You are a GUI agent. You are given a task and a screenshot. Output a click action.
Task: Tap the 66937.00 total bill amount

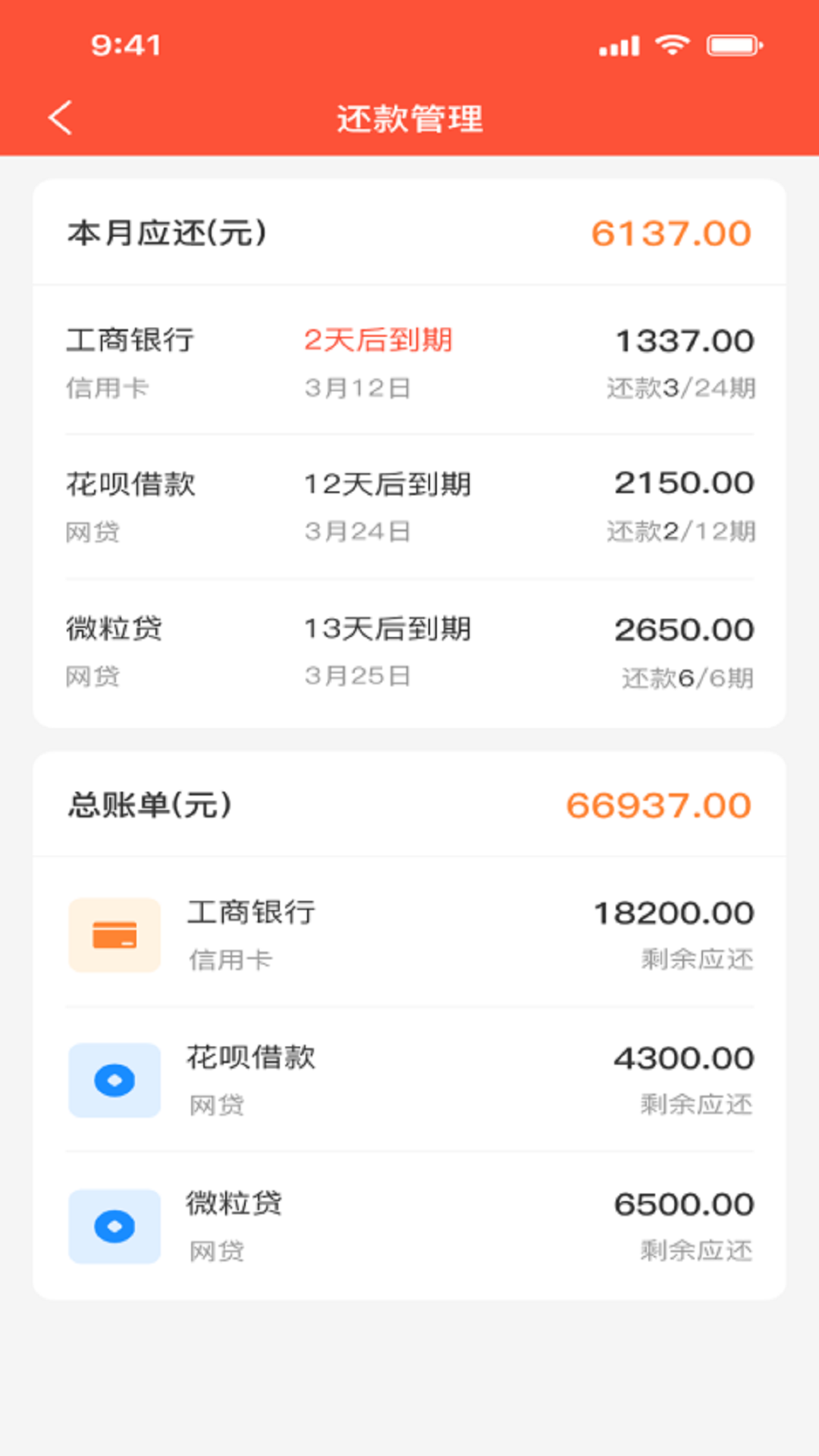click(659, 807)
